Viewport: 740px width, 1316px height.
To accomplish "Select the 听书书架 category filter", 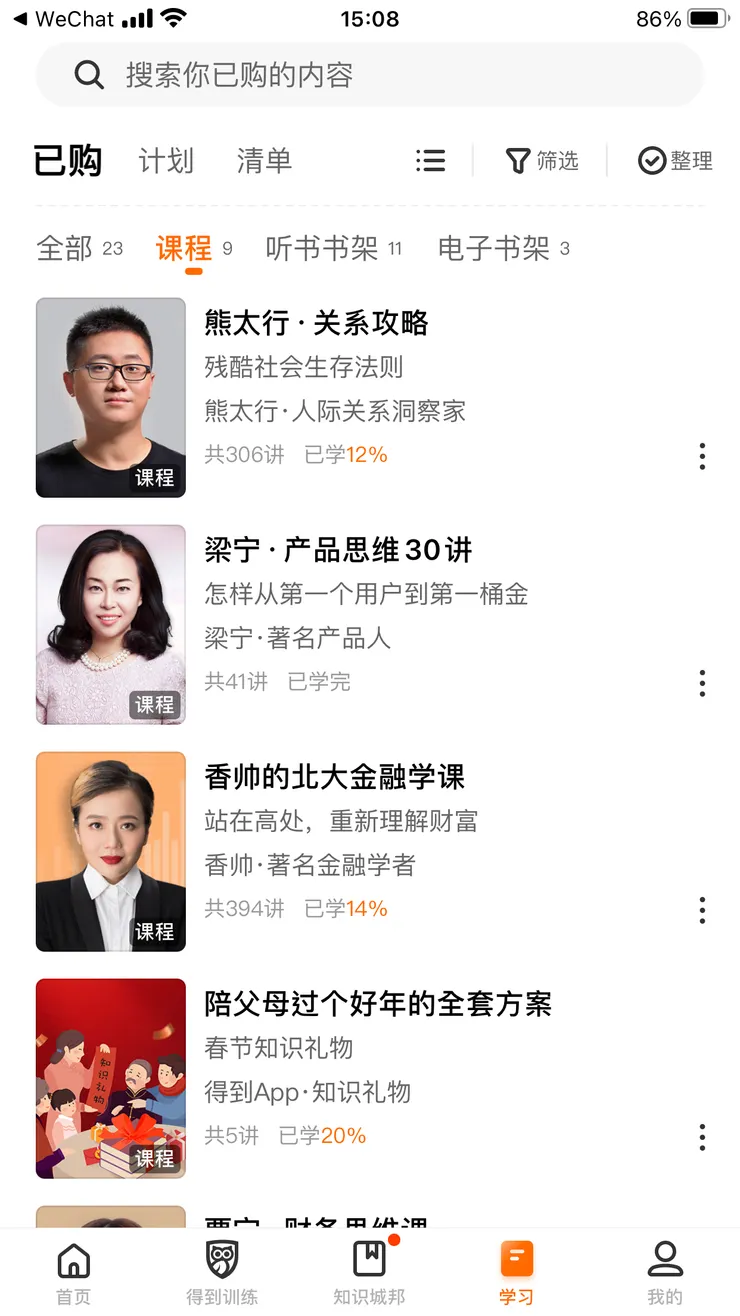I will pos(324,249).
